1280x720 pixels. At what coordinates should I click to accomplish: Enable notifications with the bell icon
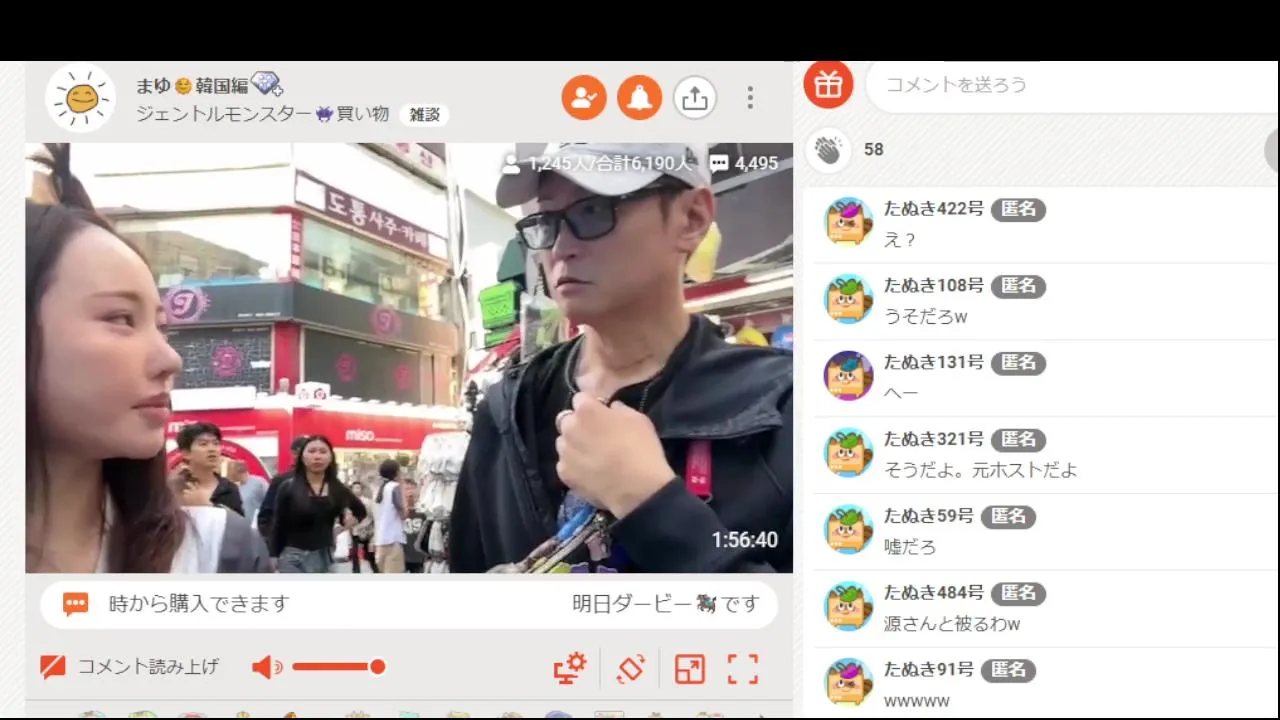coord(639,98)
